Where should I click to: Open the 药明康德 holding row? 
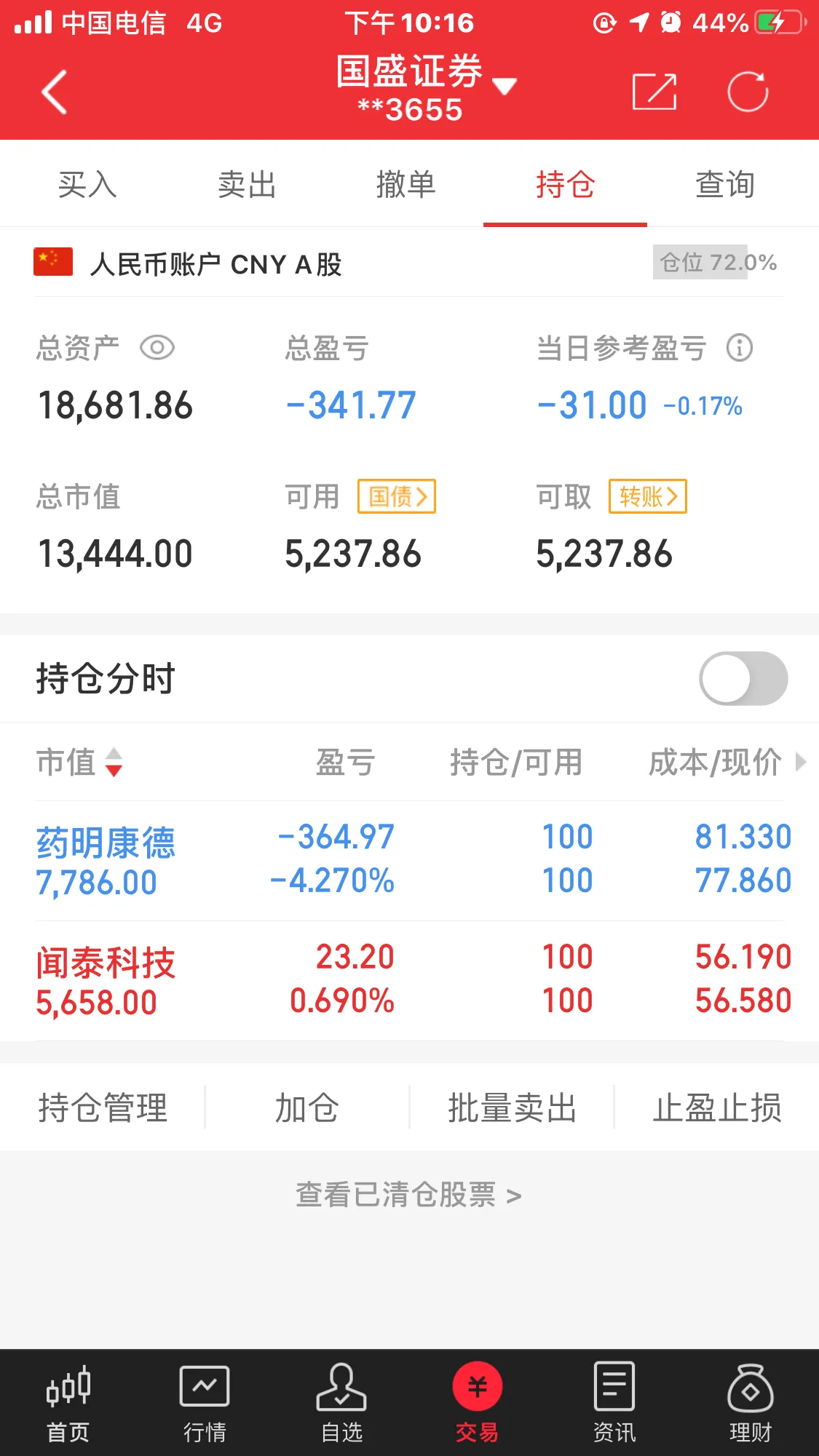click(x=409, y=860)
